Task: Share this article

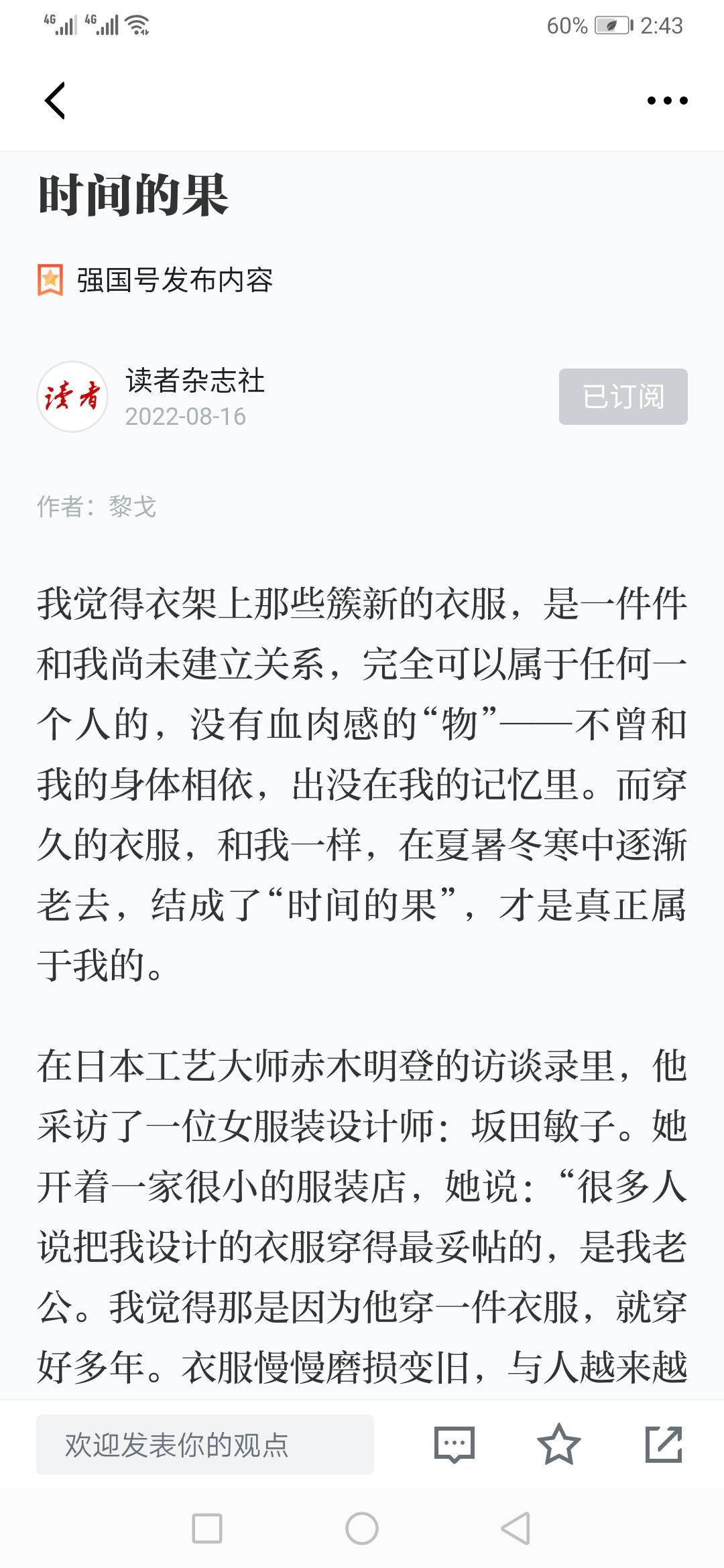Action: pos(664,1445)
